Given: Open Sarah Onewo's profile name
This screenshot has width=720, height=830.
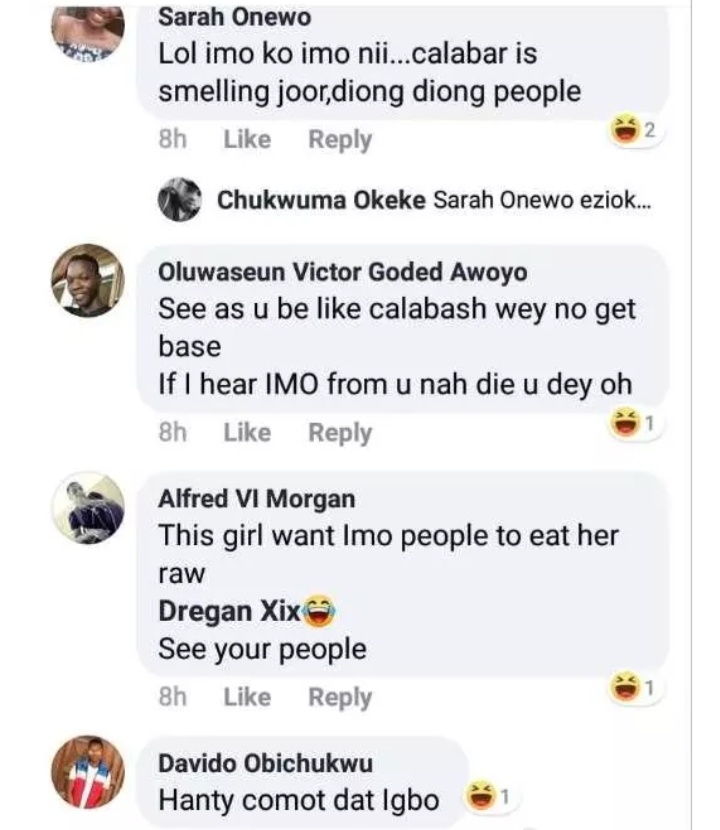Looking at the screenshot, I should (234, 17).
